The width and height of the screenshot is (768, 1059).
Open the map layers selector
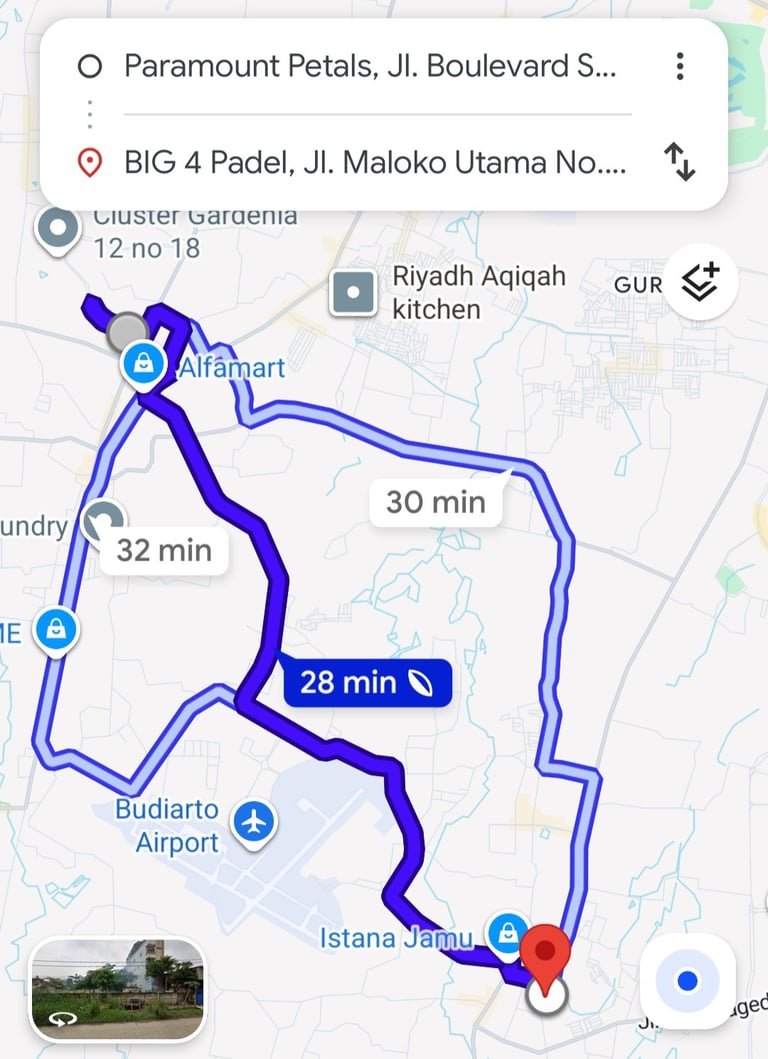click(699, 282)
